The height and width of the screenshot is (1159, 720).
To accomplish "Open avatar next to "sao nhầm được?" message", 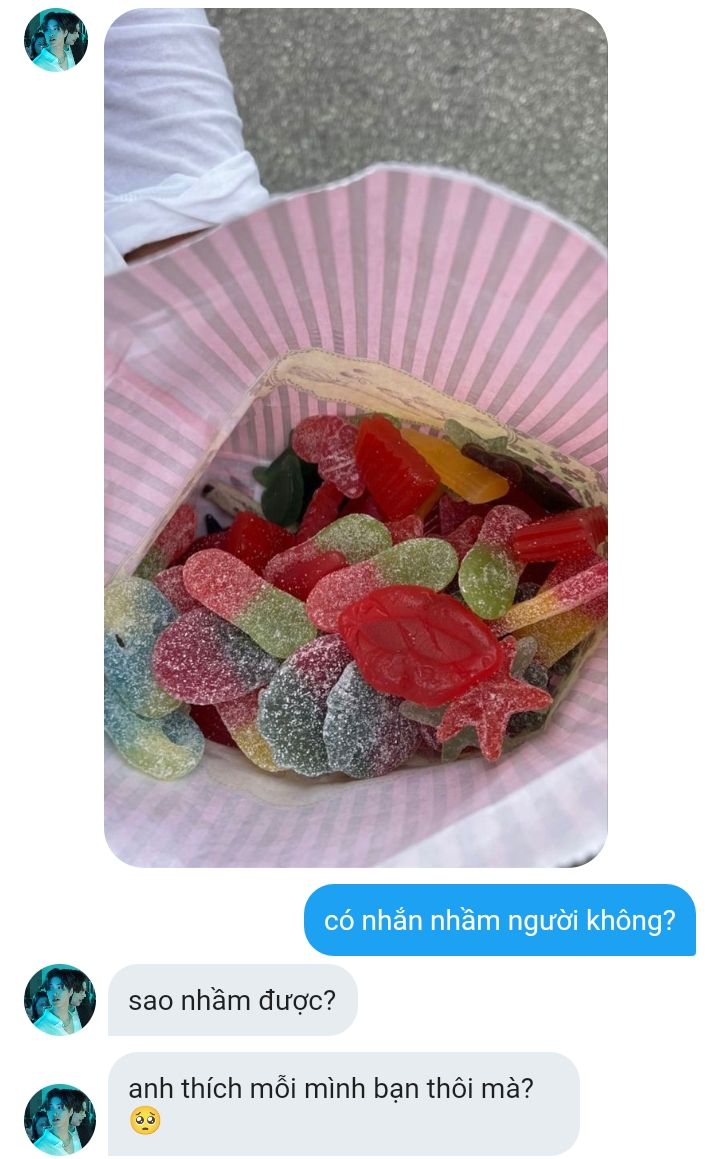I will click(60, 999).
